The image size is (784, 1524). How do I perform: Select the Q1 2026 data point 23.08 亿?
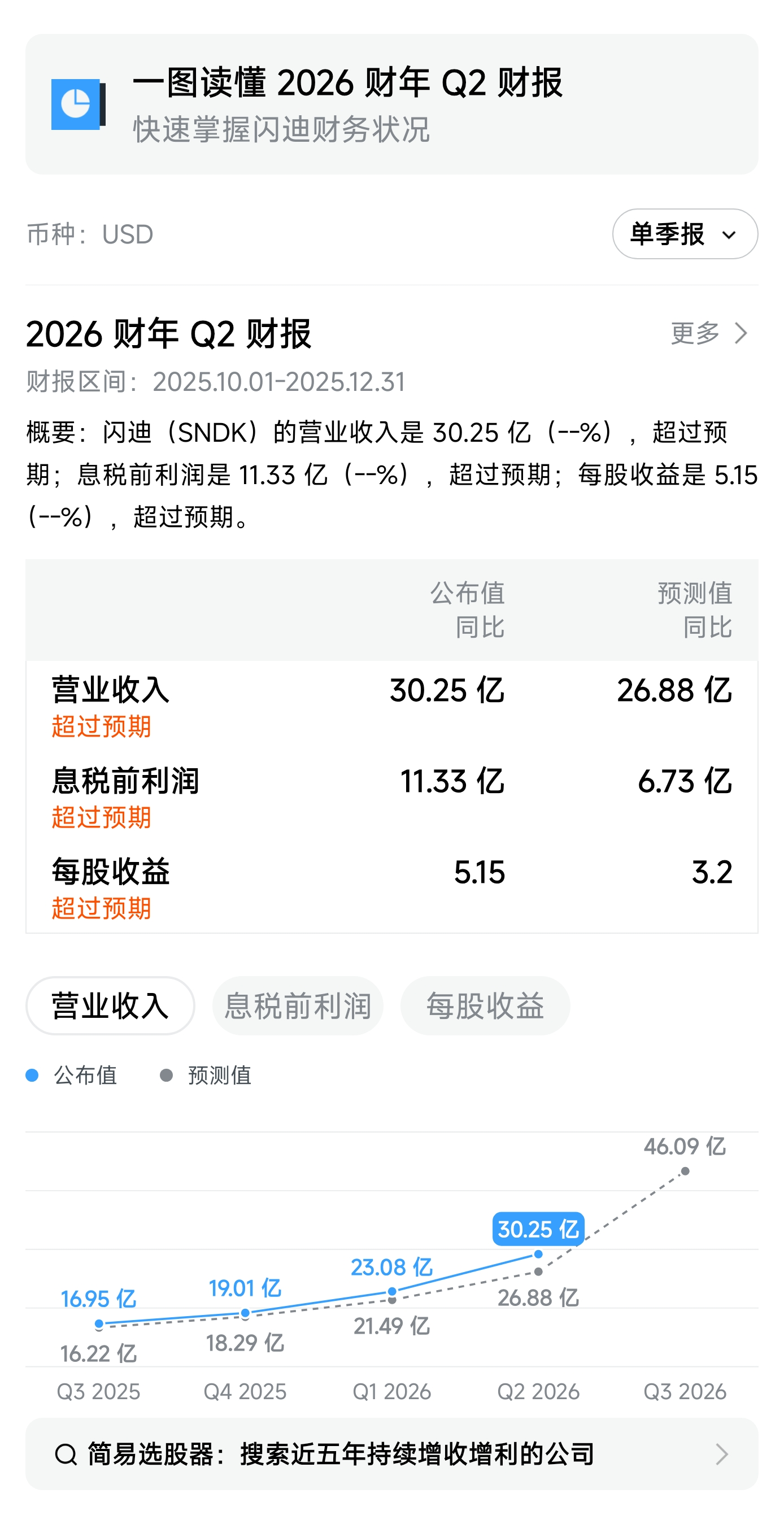click(x=391, y=1291)
